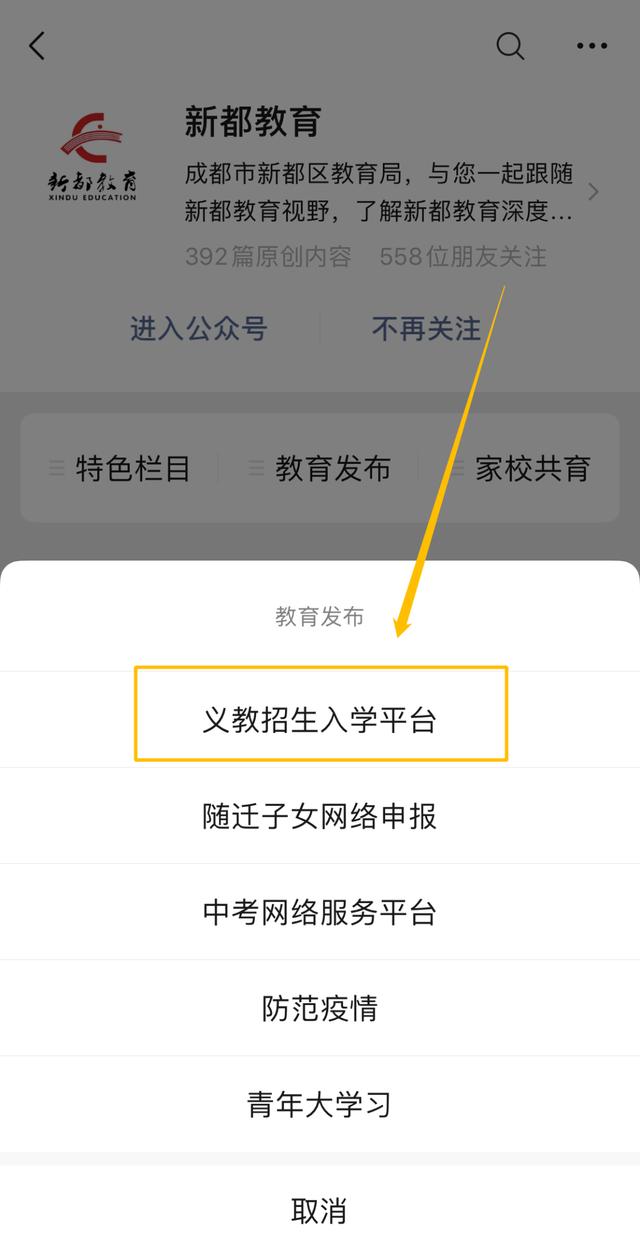Tap 不再关注 to unfollow

click(x=426, y=328)
